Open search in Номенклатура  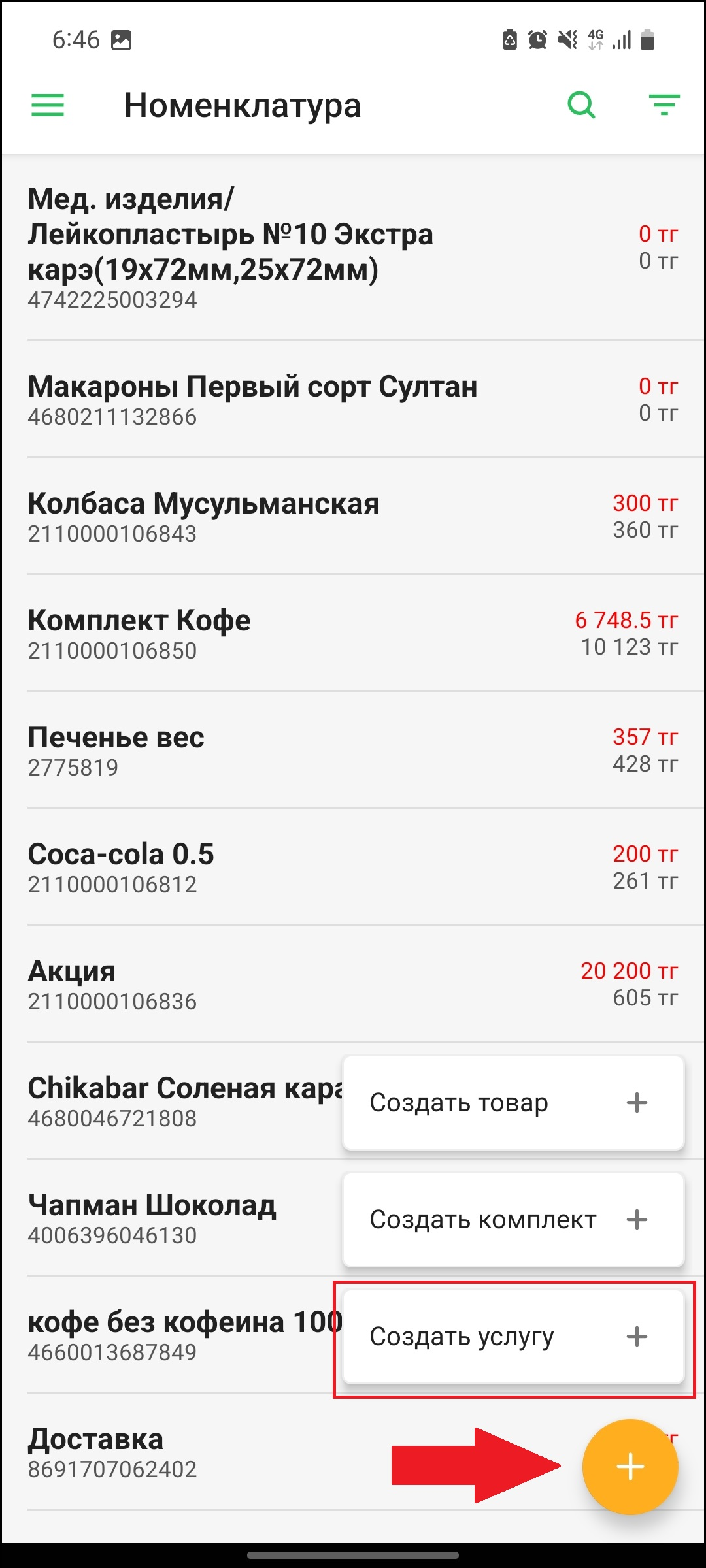click(x=581, y=105)
